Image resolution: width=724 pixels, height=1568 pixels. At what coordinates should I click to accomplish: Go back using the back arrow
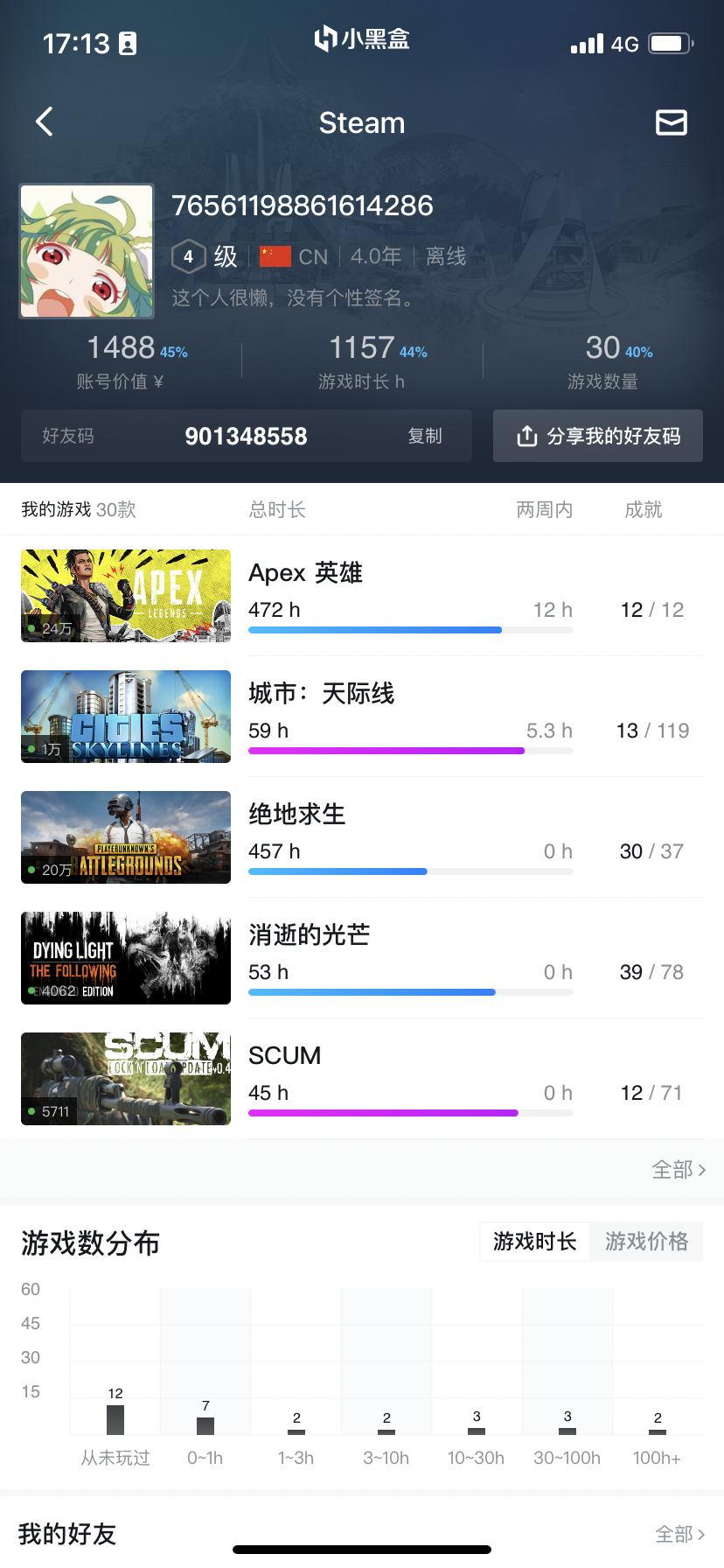45,122
